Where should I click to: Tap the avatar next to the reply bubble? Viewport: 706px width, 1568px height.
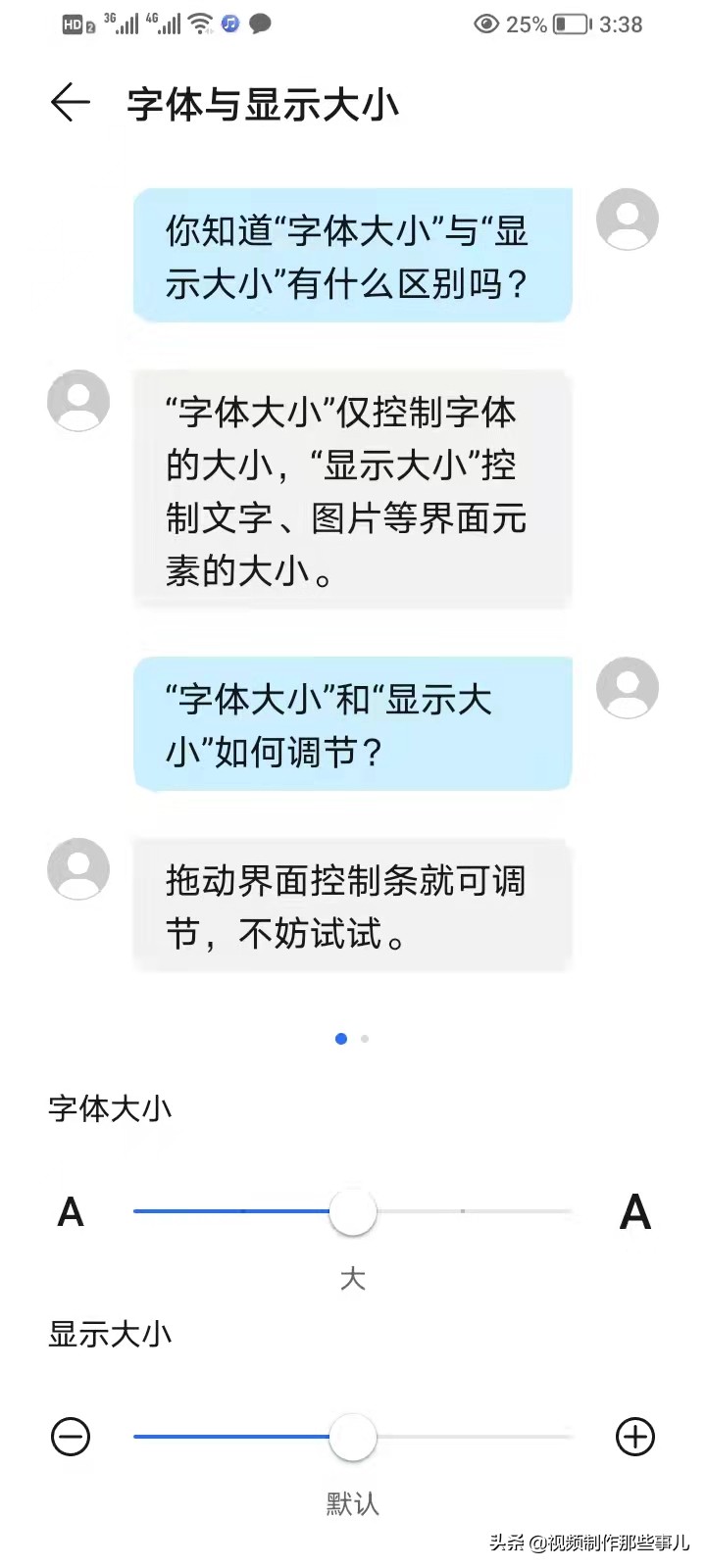tap(78, 400)
